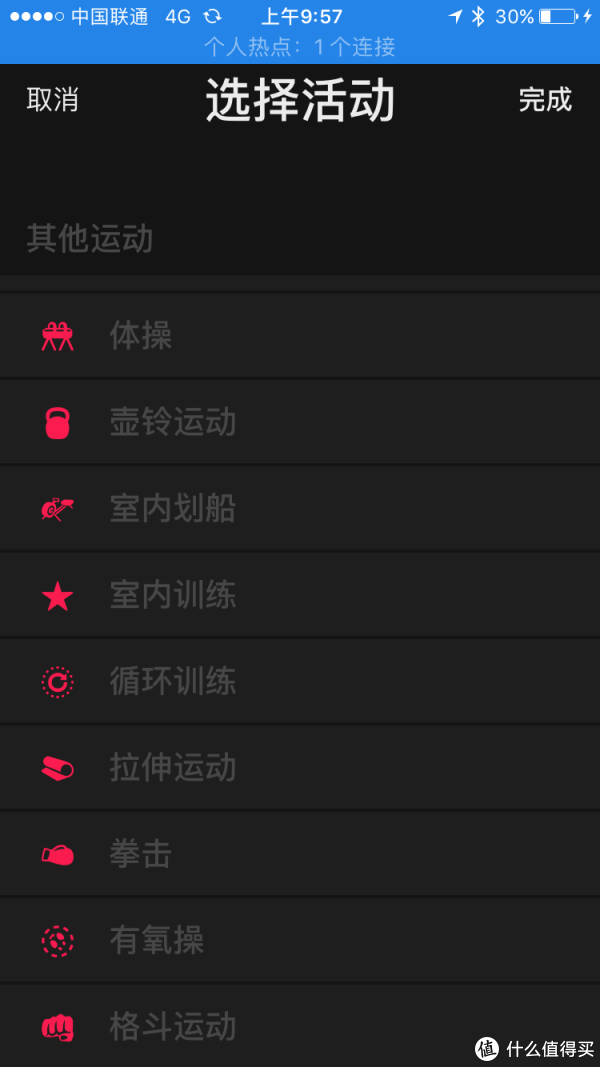Tap 取消 to cancel activity selection
Viewport: 600px width, 1067px height.
52,100
